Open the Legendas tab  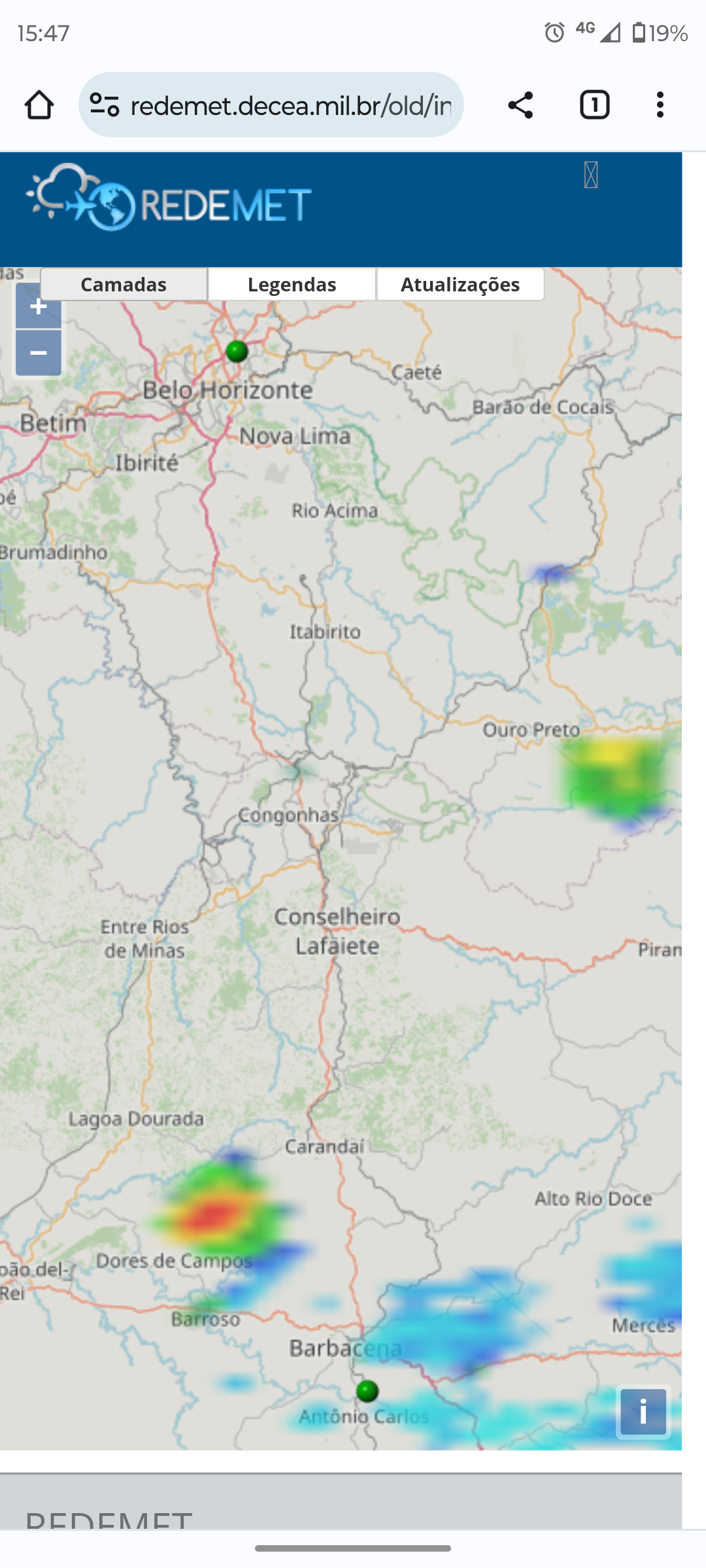click(292, 285)
